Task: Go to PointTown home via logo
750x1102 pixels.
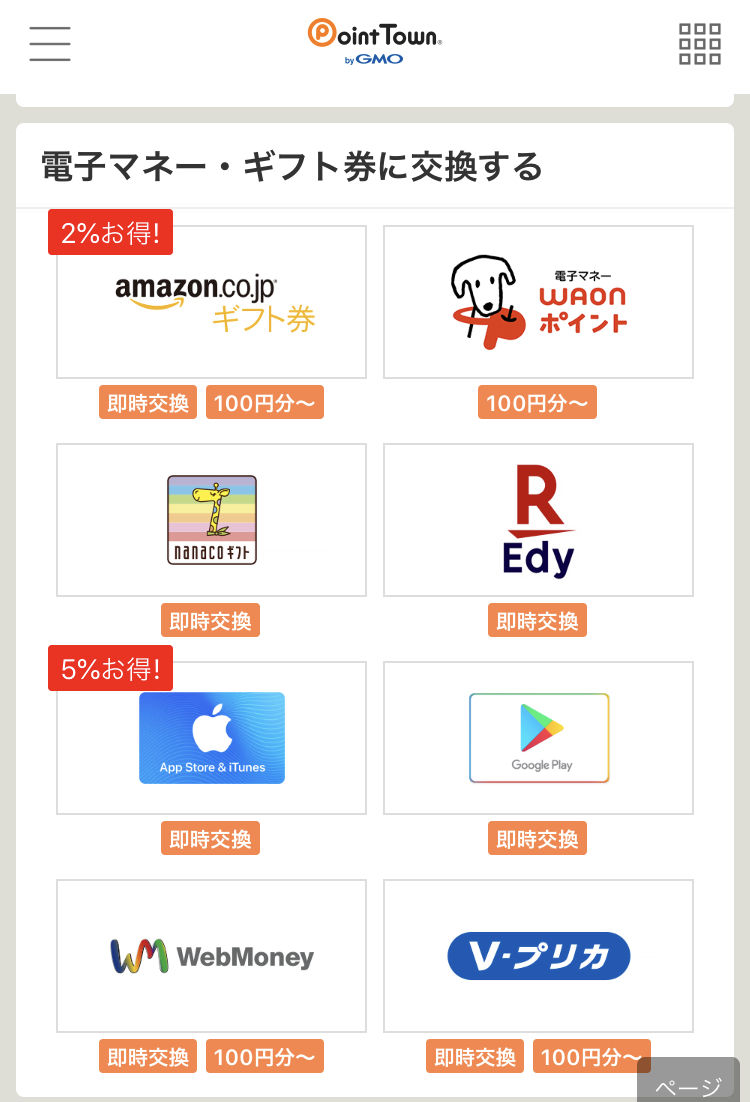Action: tap(375, 42)
